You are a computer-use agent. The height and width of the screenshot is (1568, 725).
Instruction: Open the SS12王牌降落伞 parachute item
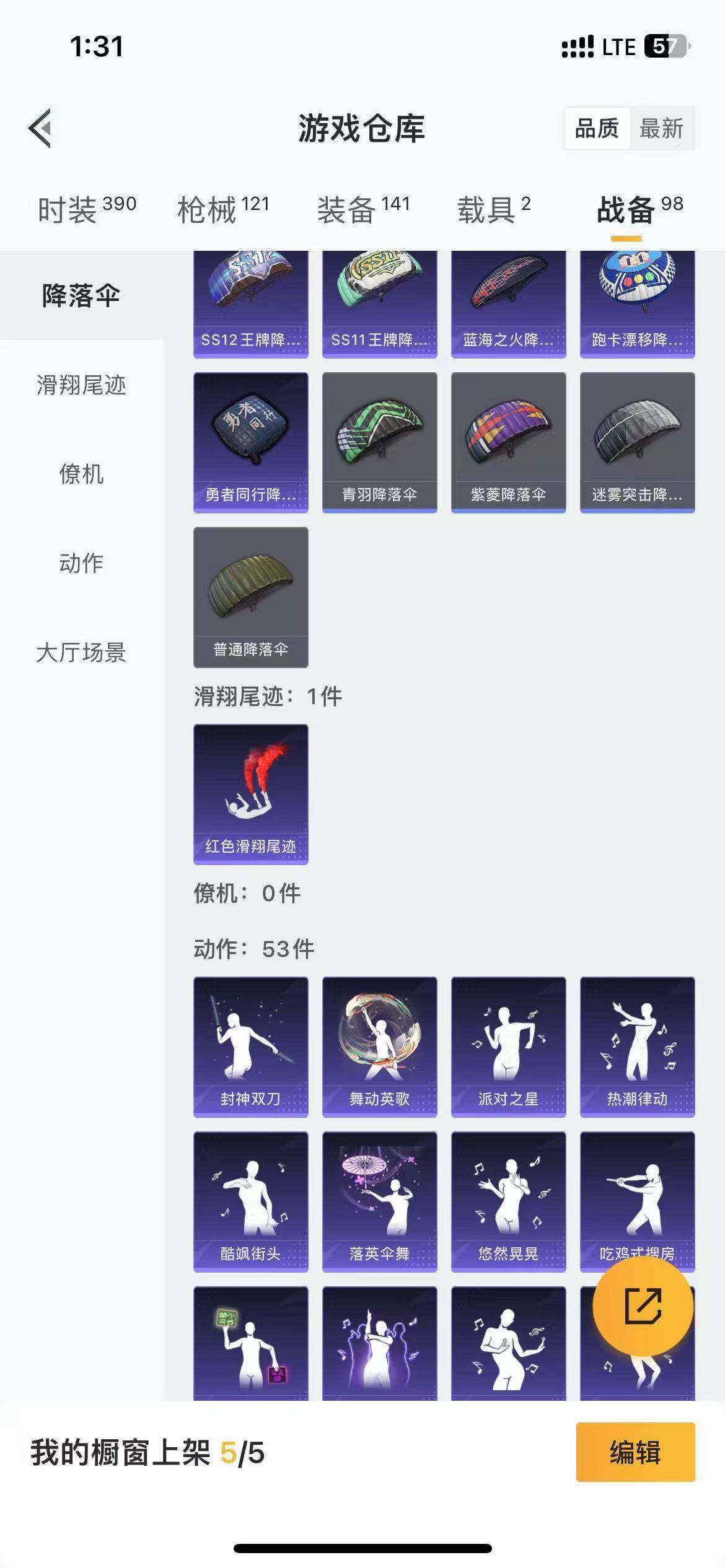(250, 297)
